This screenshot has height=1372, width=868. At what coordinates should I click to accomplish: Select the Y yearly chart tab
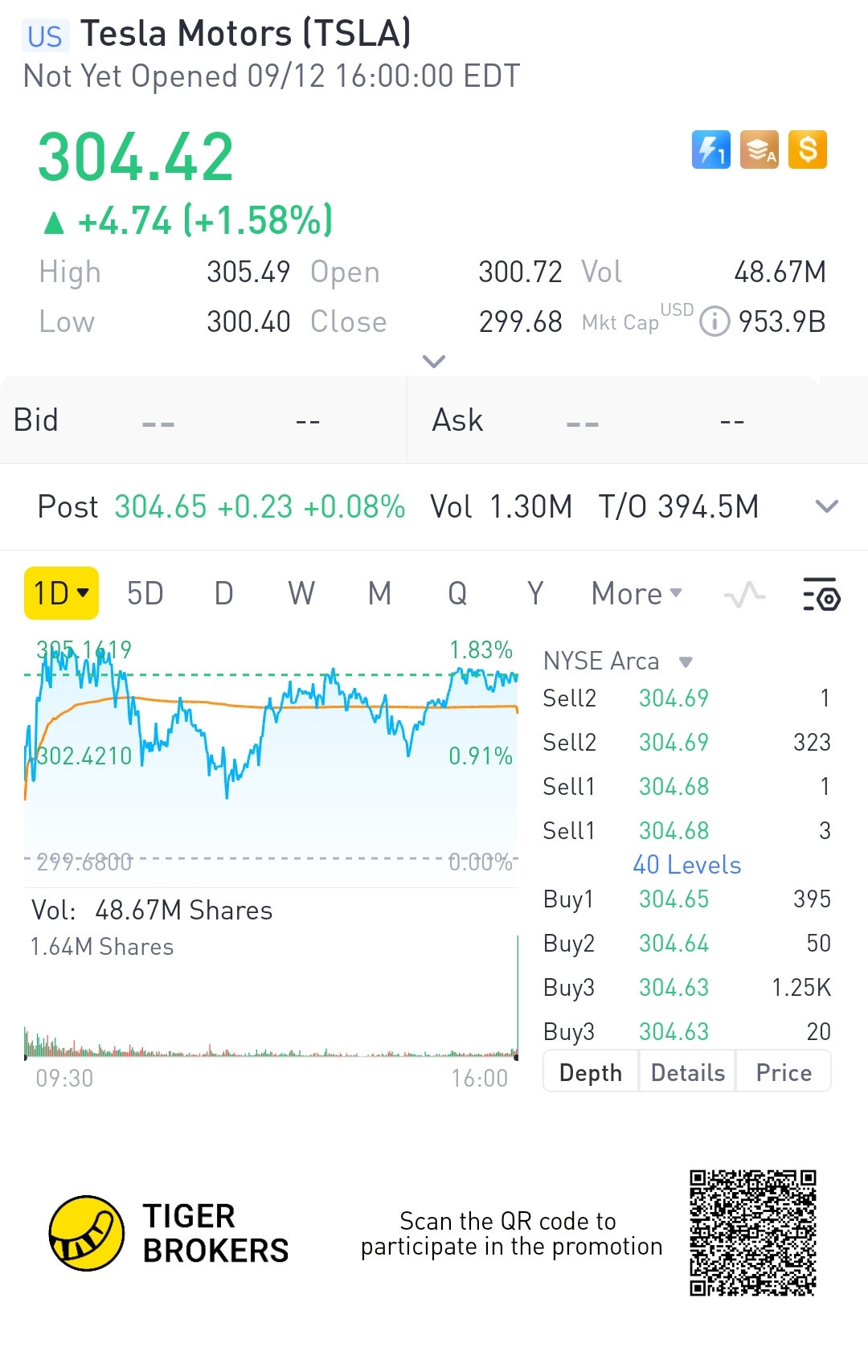tap(535, 593)
